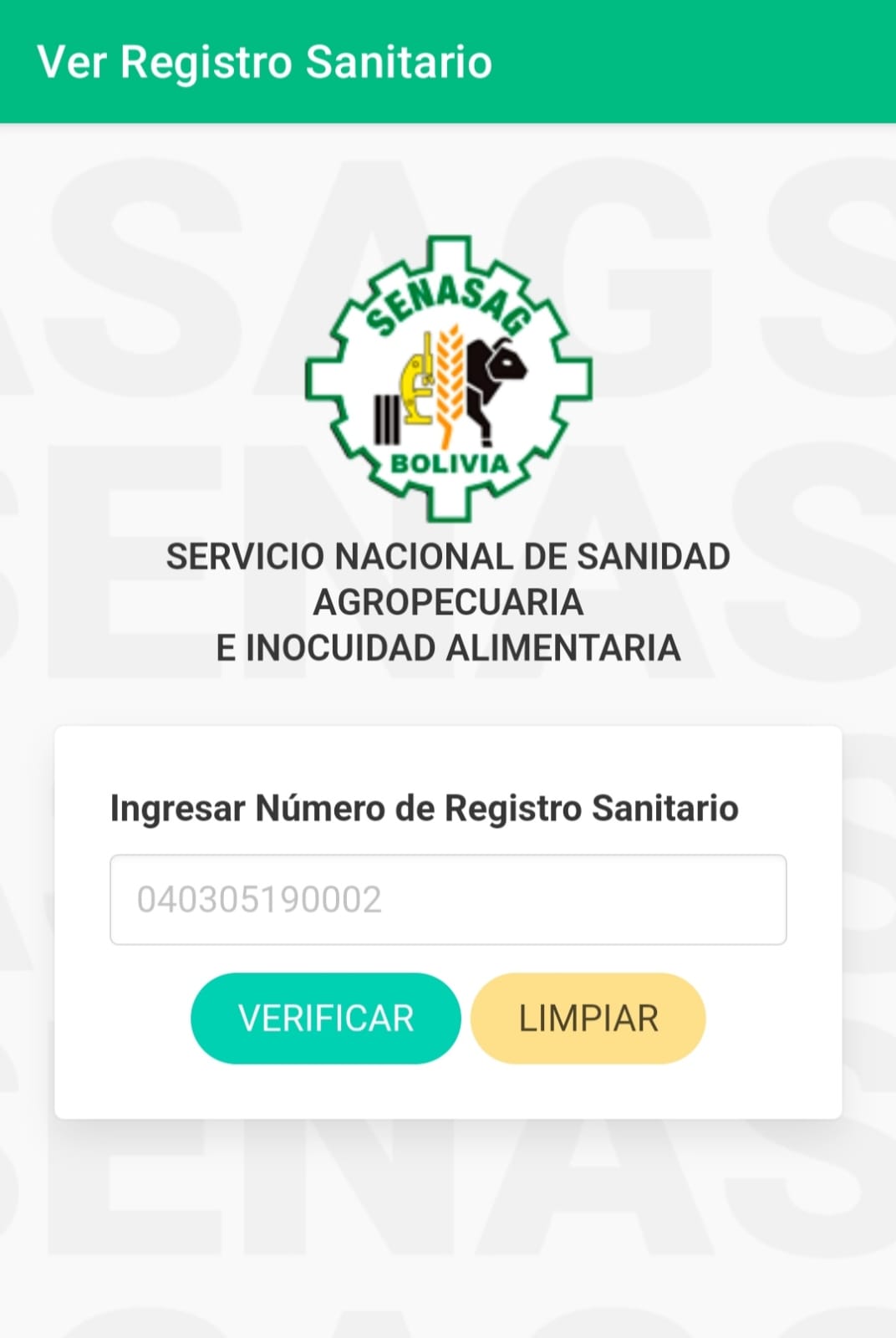
Task: Click the Ingresar Número de Registro Sanitario label
Action: 426,808
